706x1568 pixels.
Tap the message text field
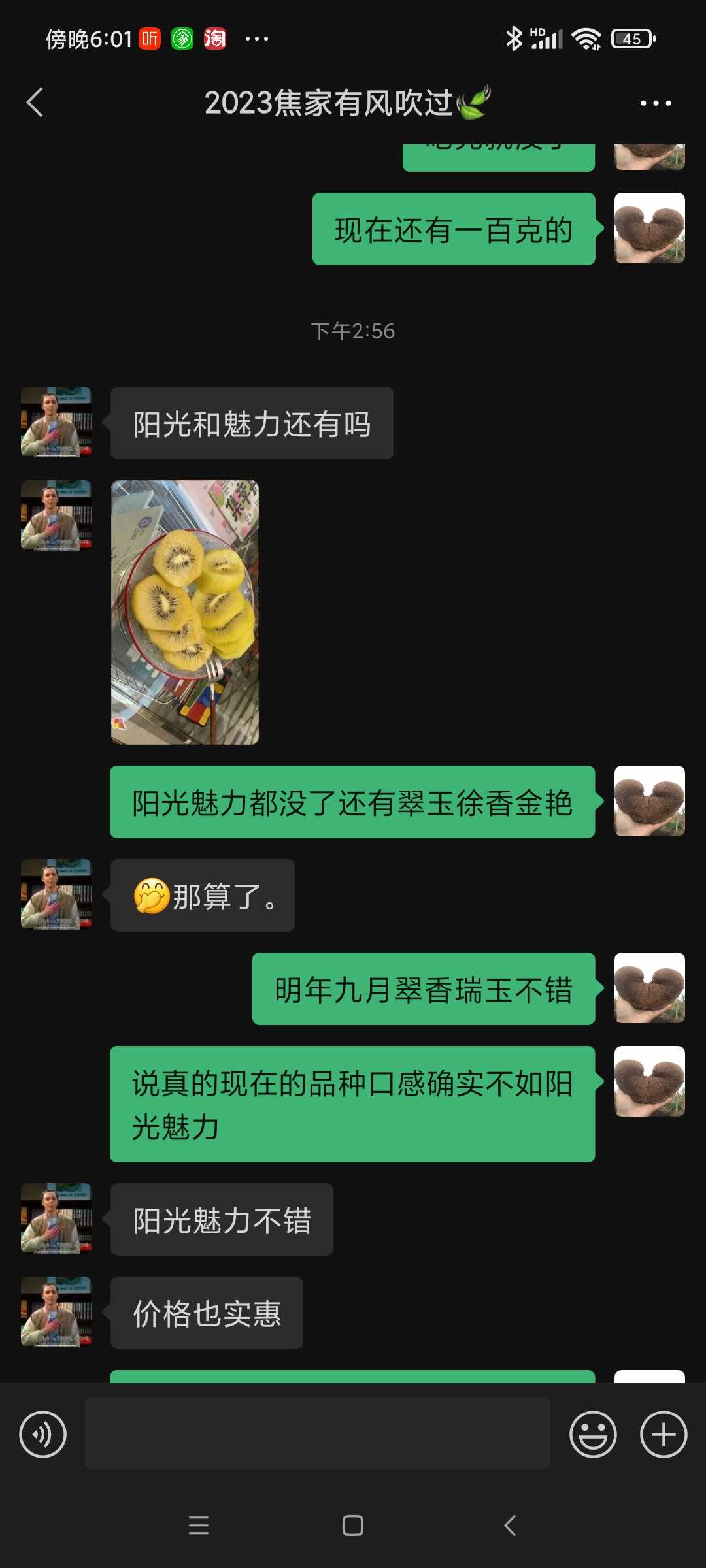318,1433
